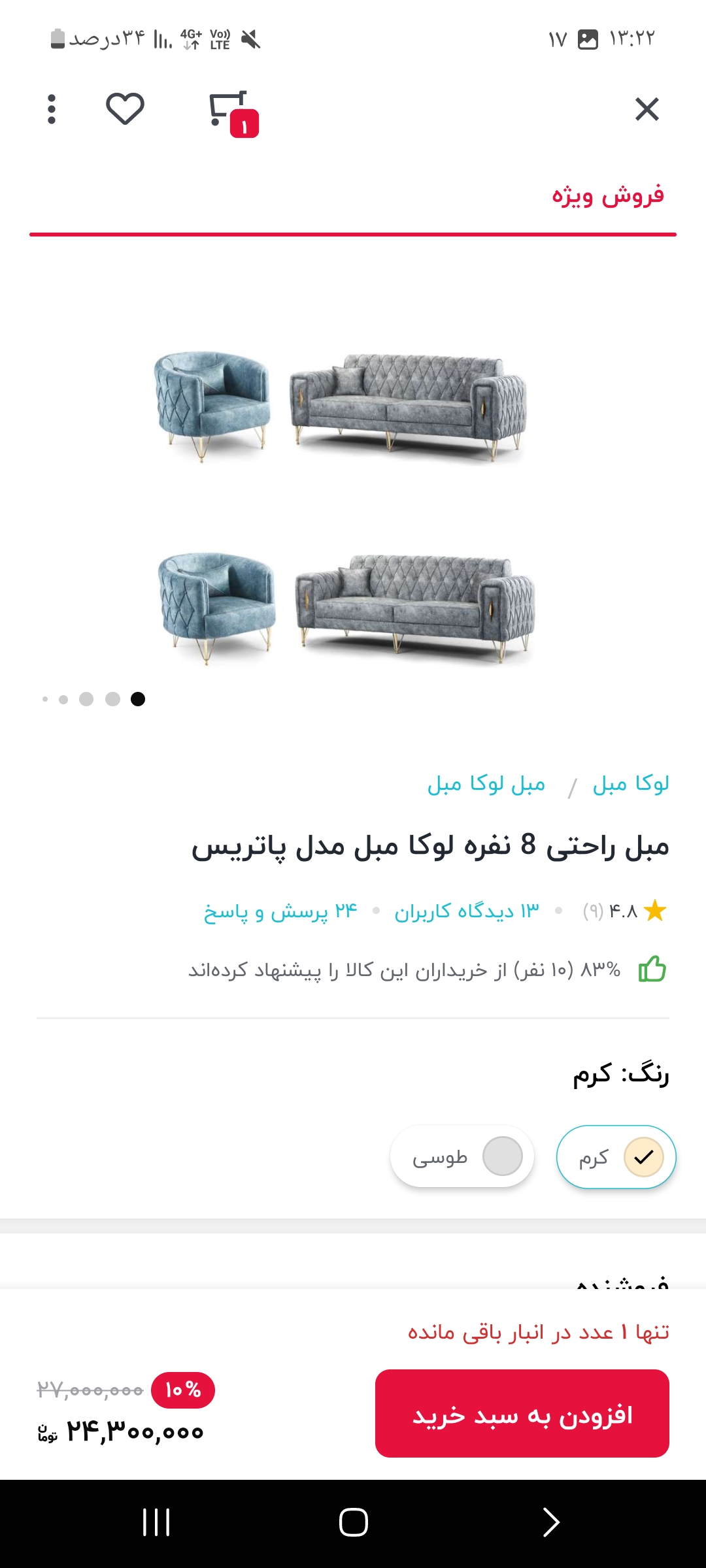
Task: Close the product page
Action: pos(647,109)
